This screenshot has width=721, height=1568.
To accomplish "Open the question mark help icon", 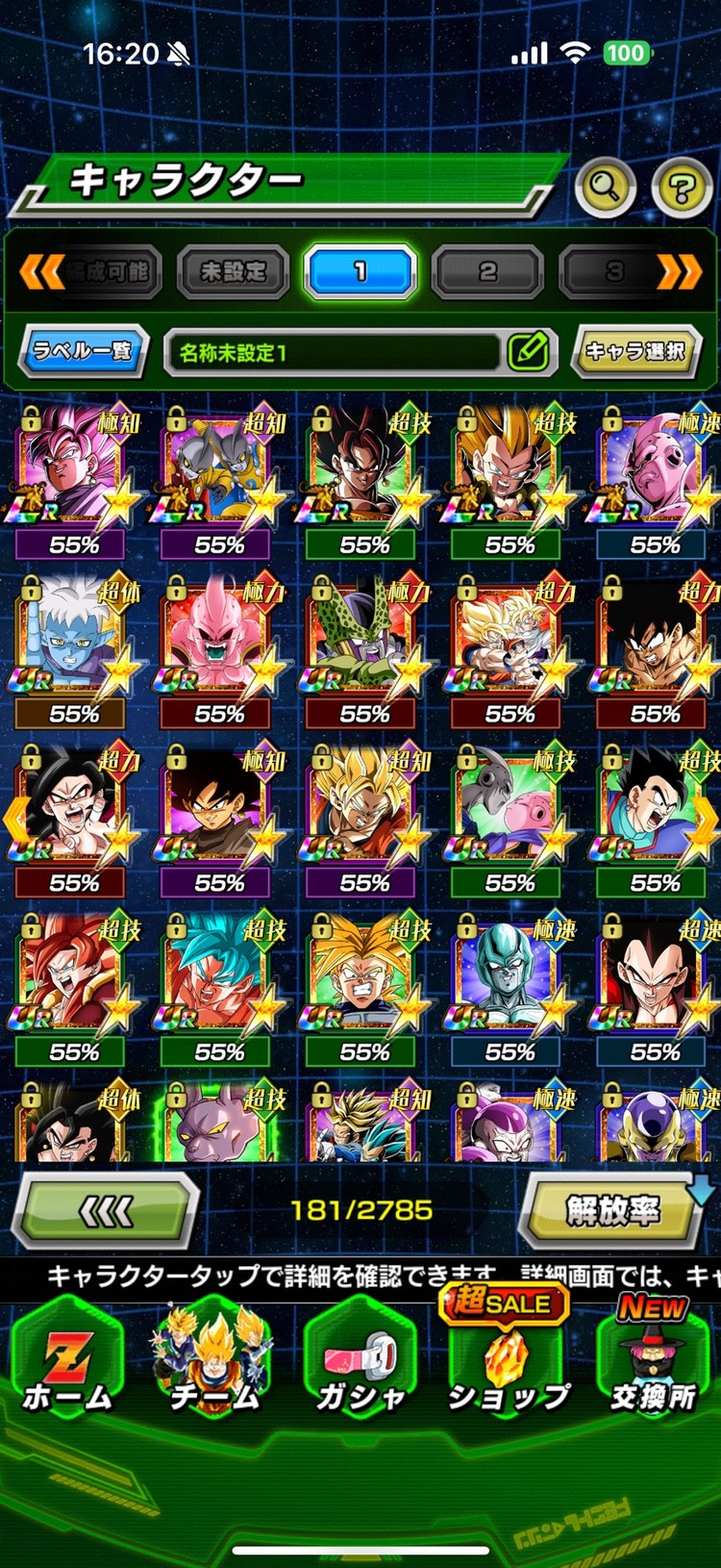I will click(681, 188).
